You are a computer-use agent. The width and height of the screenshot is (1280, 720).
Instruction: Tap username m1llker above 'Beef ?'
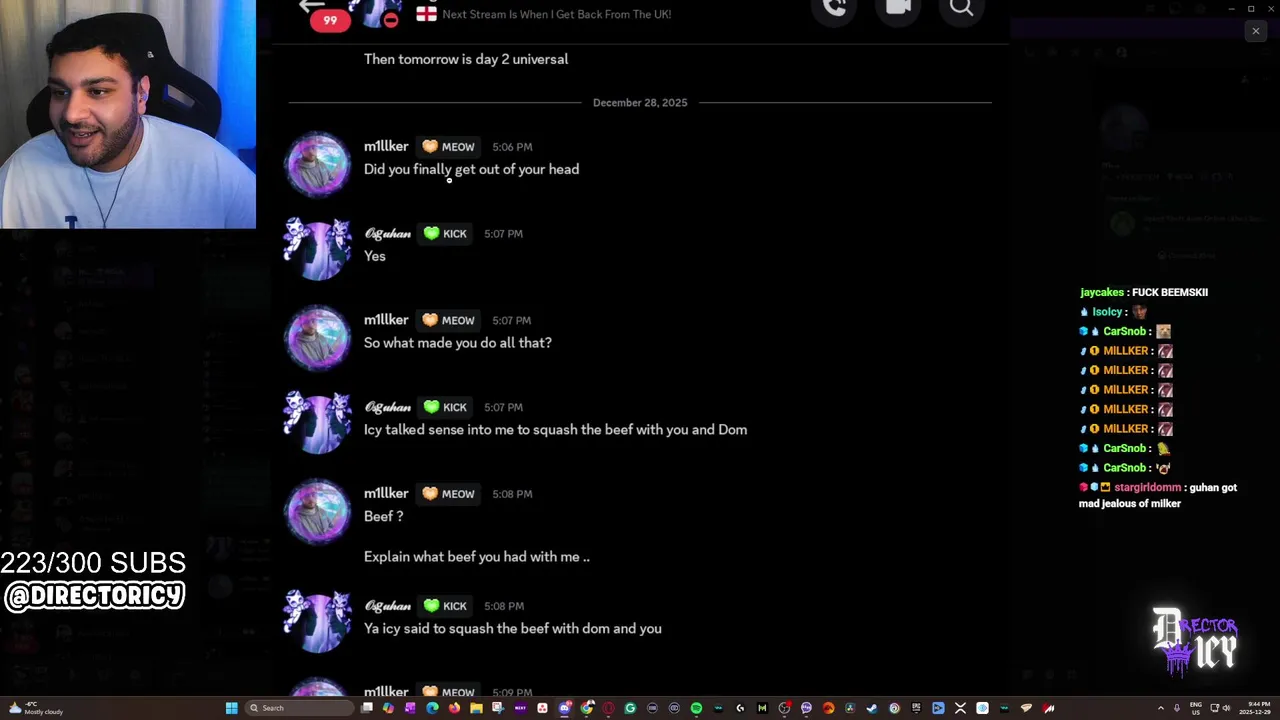click(x=386, y=493)
